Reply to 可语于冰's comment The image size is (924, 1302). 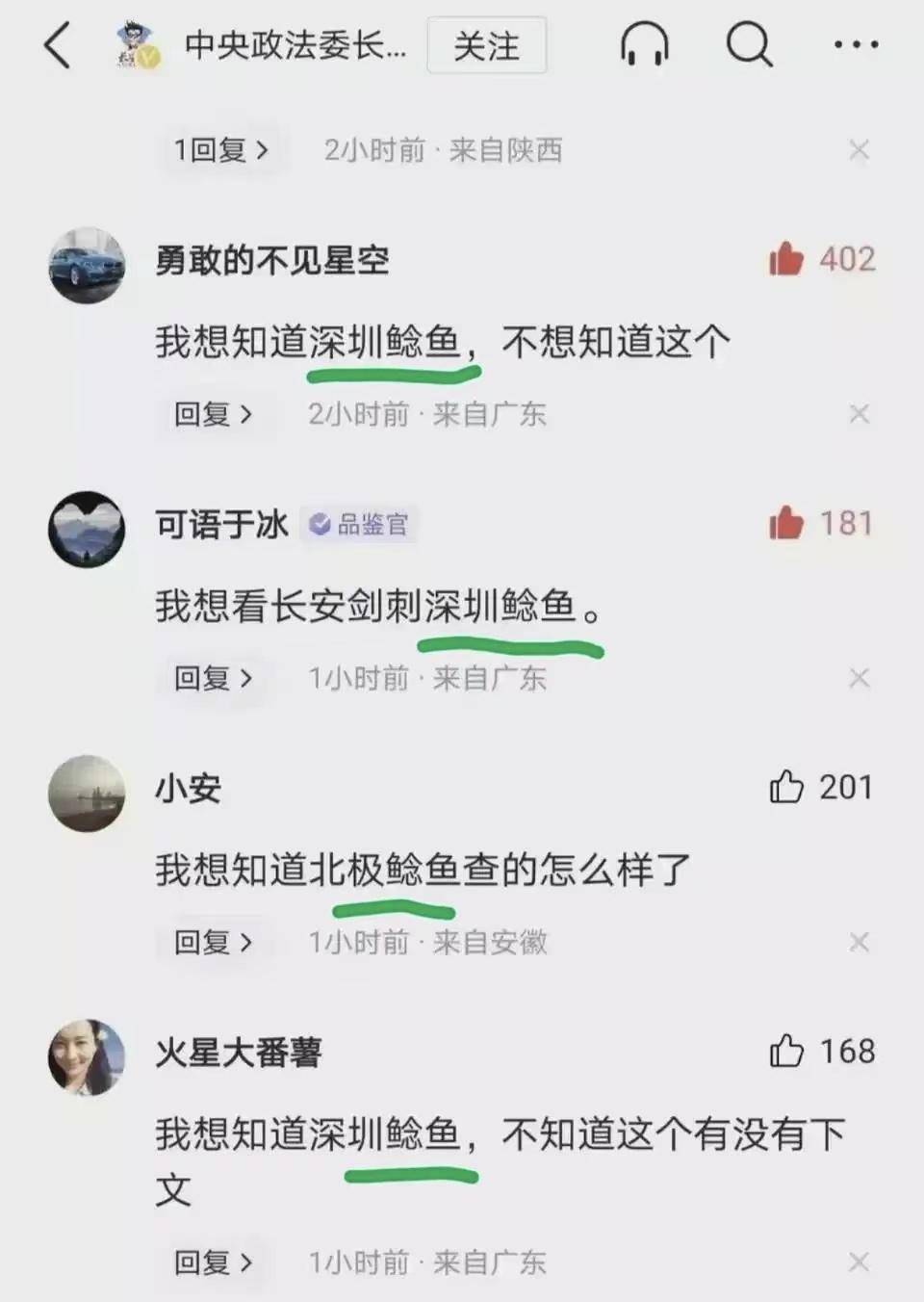pyautogui.click(x=213, y=678)
